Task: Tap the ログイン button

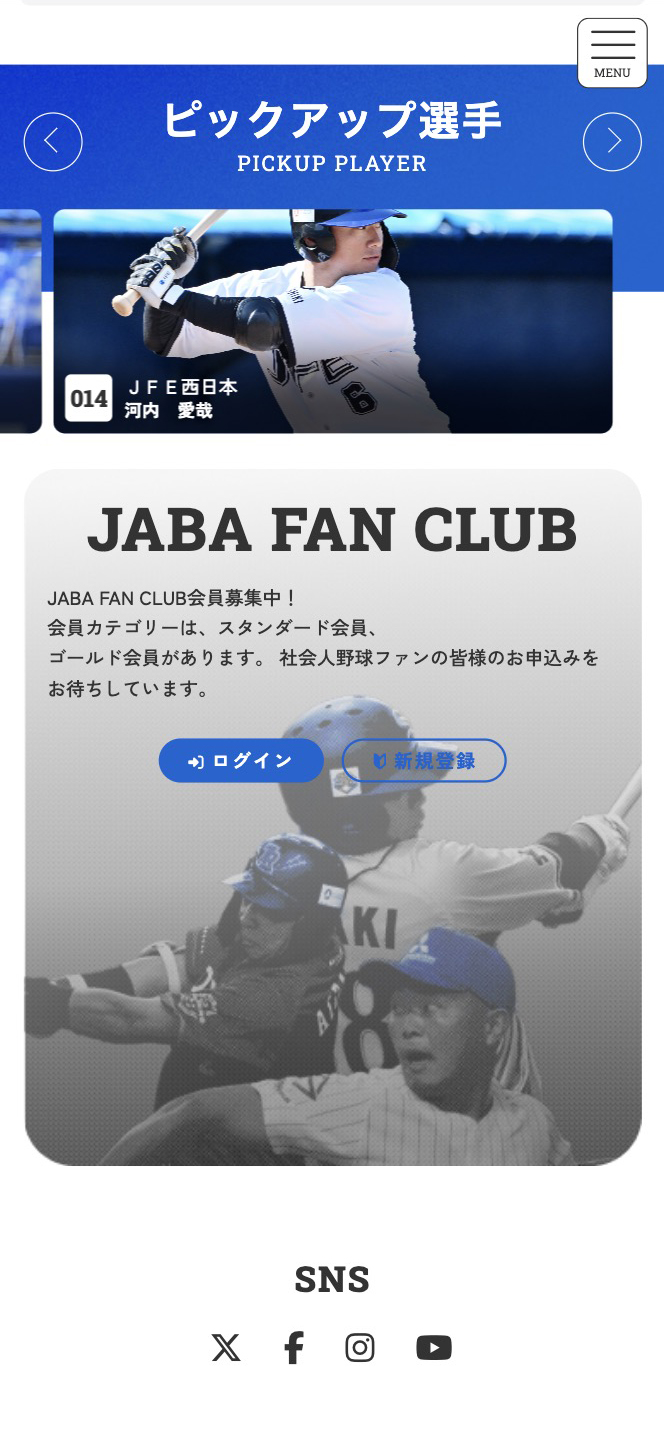Action: point(241,761)
